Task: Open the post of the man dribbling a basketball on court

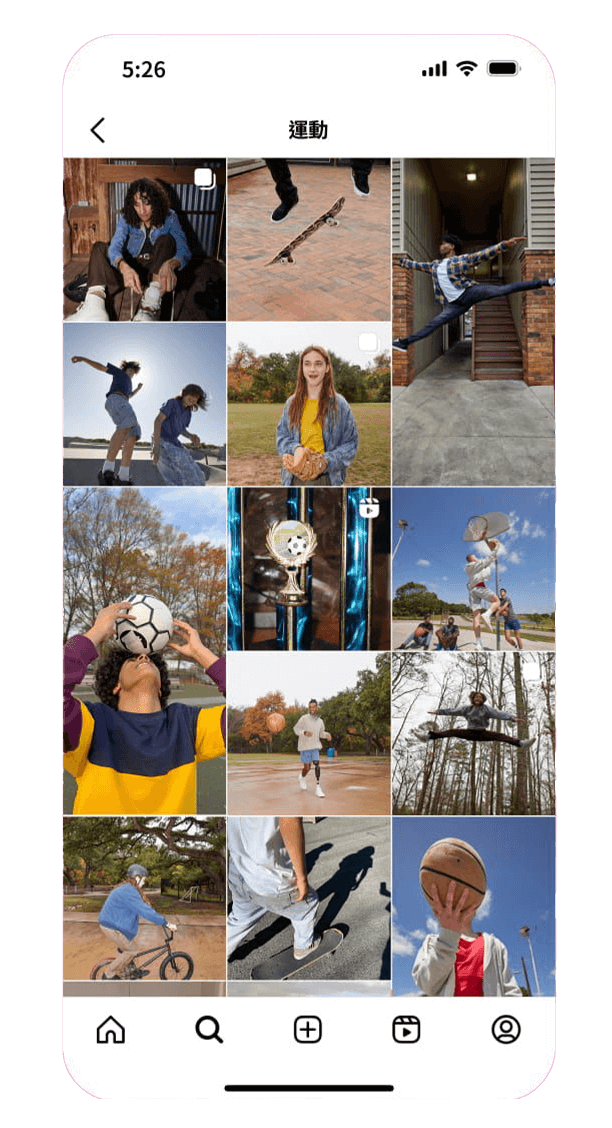Action: [x=308, y=733]
